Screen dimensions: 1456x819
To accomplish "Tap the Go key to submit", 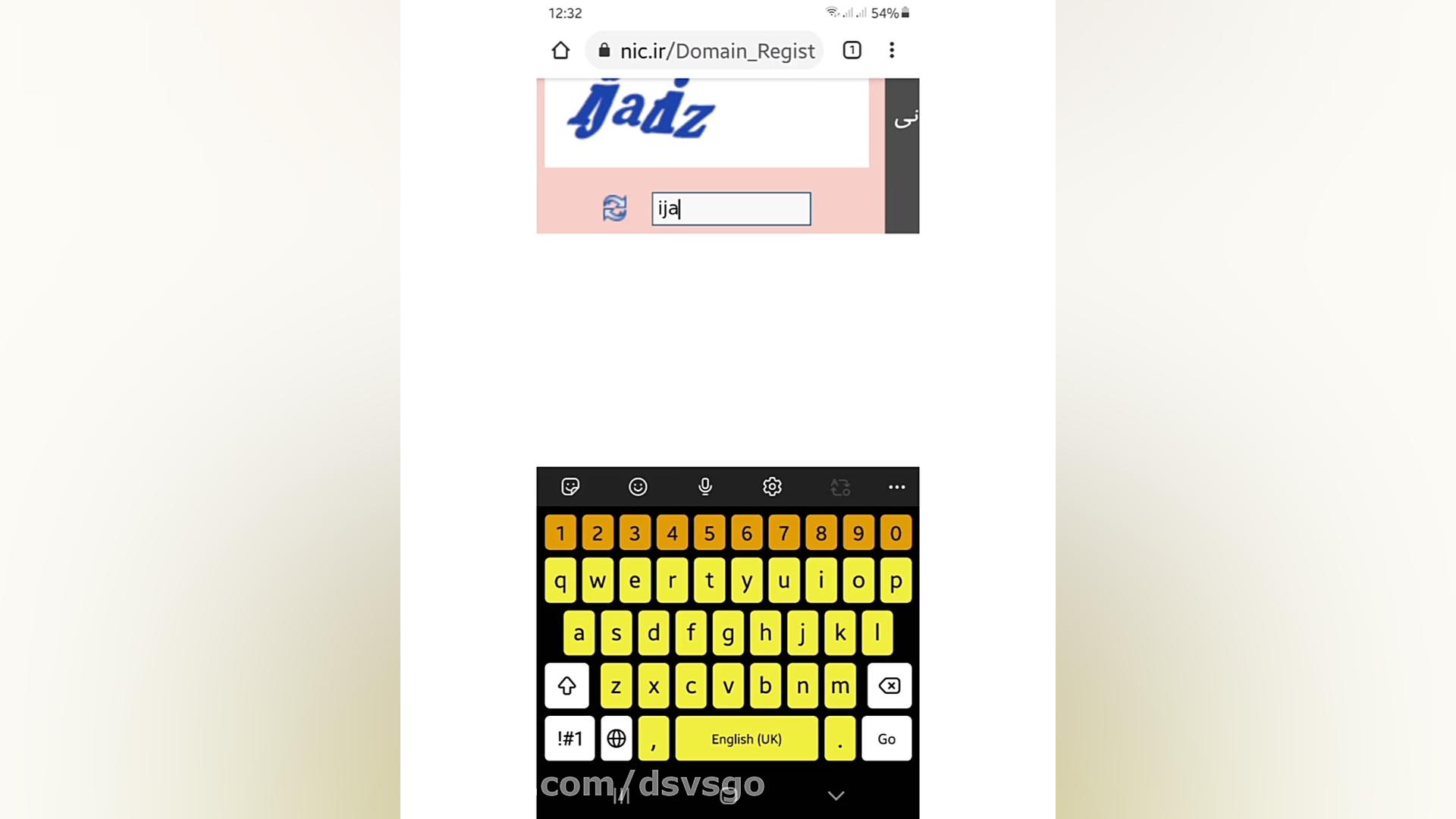I will [x=886, y=739].
